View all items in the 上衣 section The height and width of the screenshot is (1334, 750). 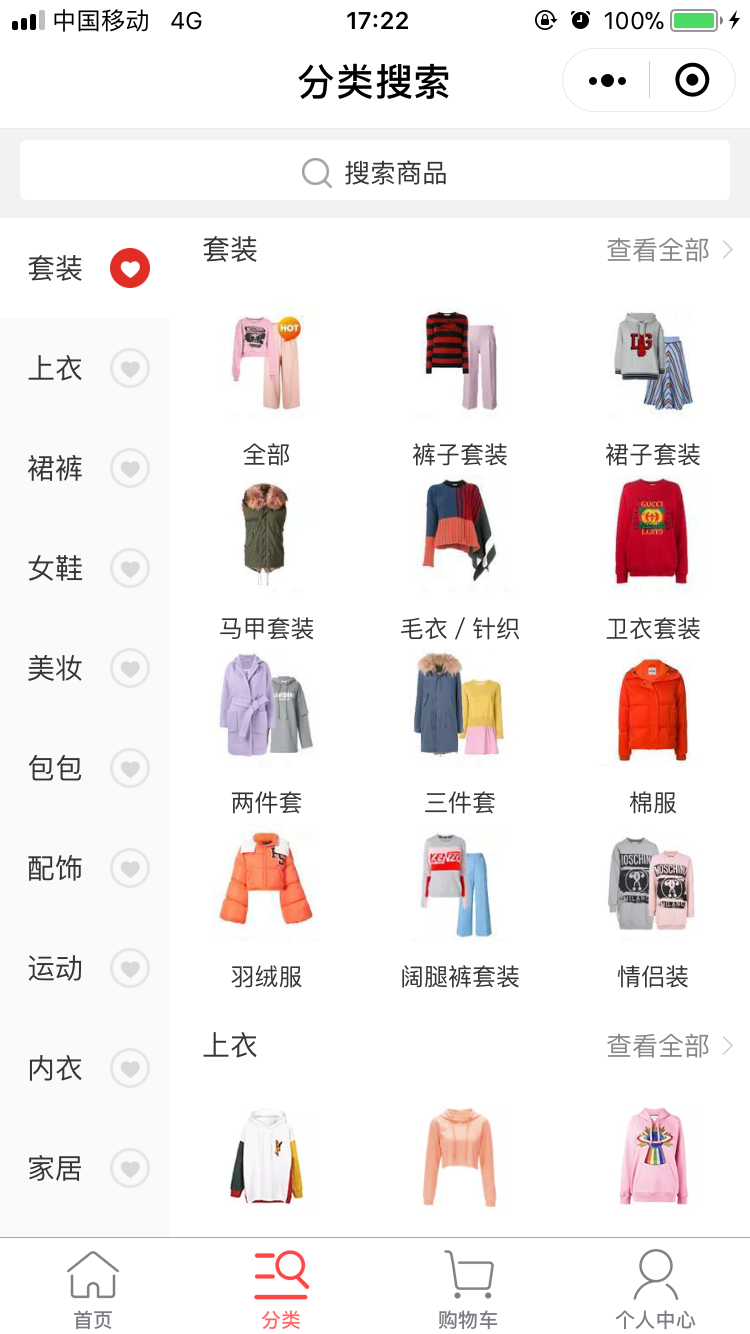[670, 1046]
